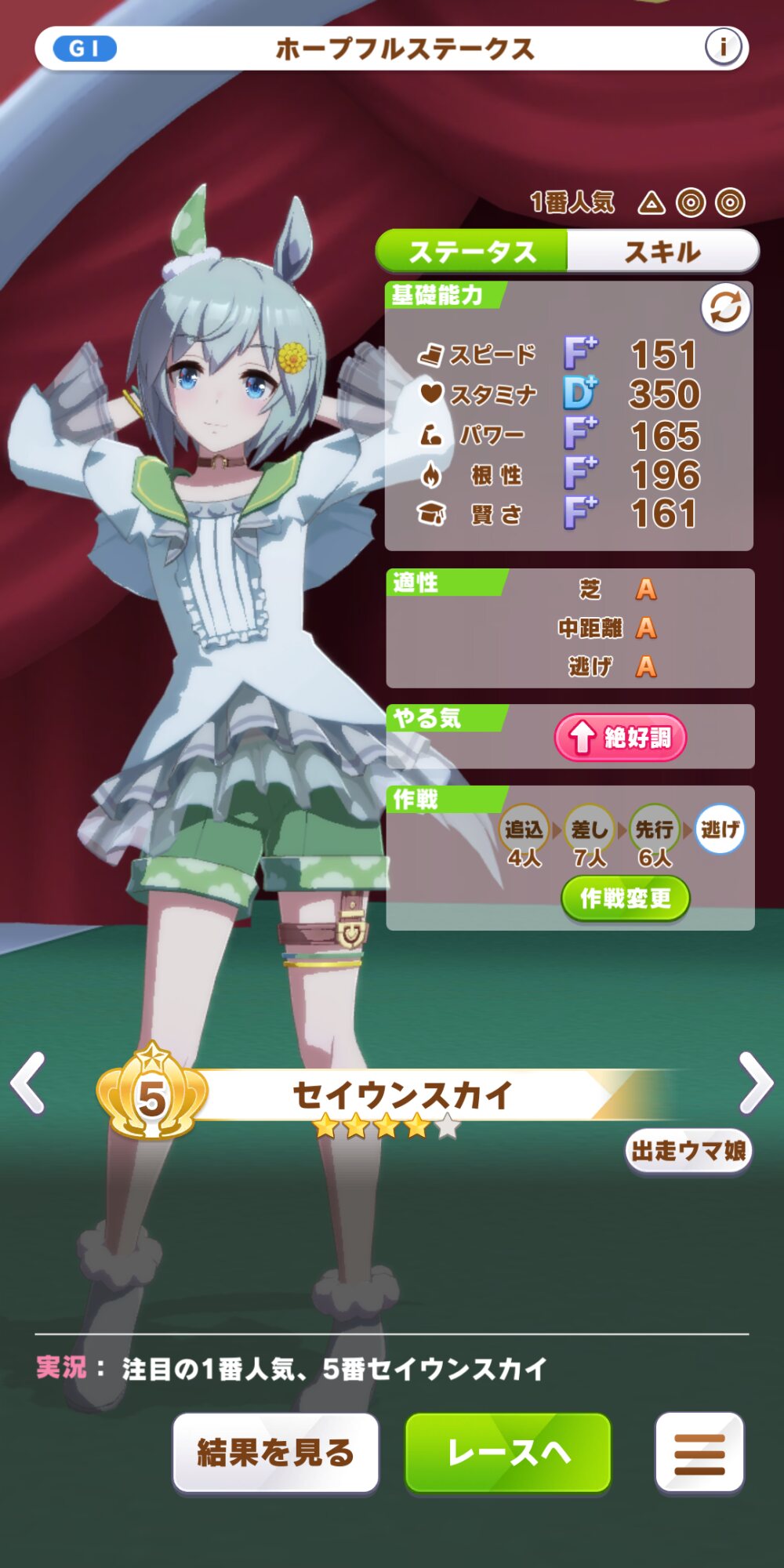The image size is (784, 1568).
Task: Show the previous character with left arrow
Action: 29,1083
